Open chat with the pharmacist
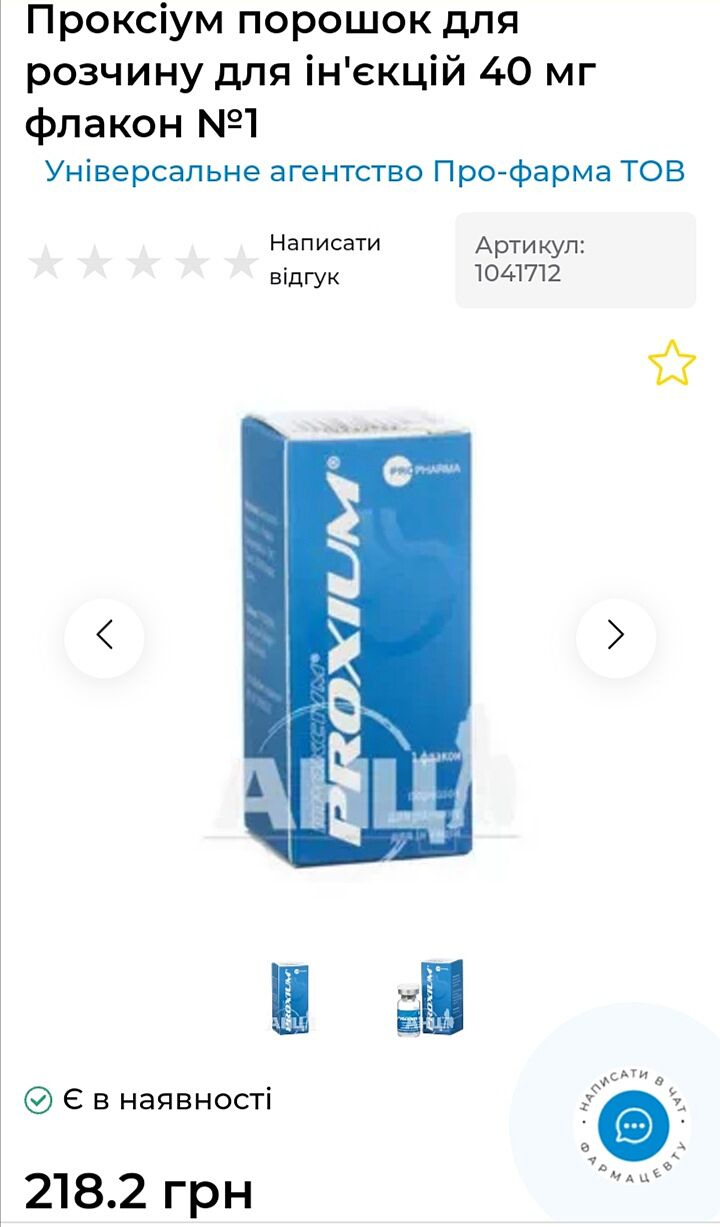 pos(633,1127)
